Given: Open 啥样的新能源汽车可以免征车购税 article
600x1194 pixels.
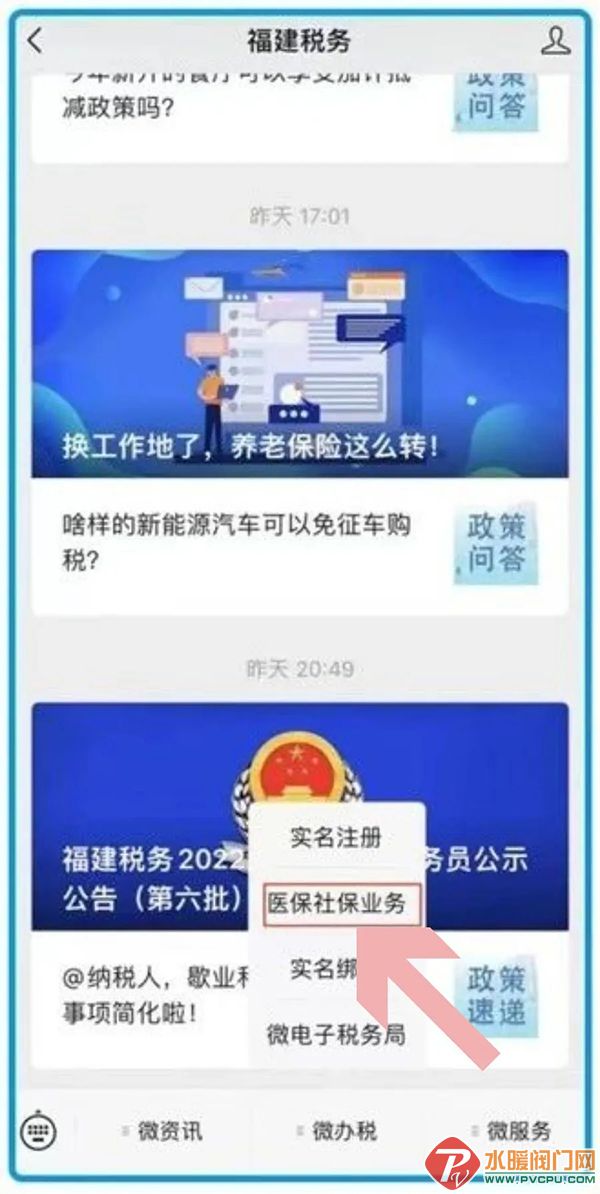Looking at the screenshot, I should pyautogui.click(x=240, y=543).
